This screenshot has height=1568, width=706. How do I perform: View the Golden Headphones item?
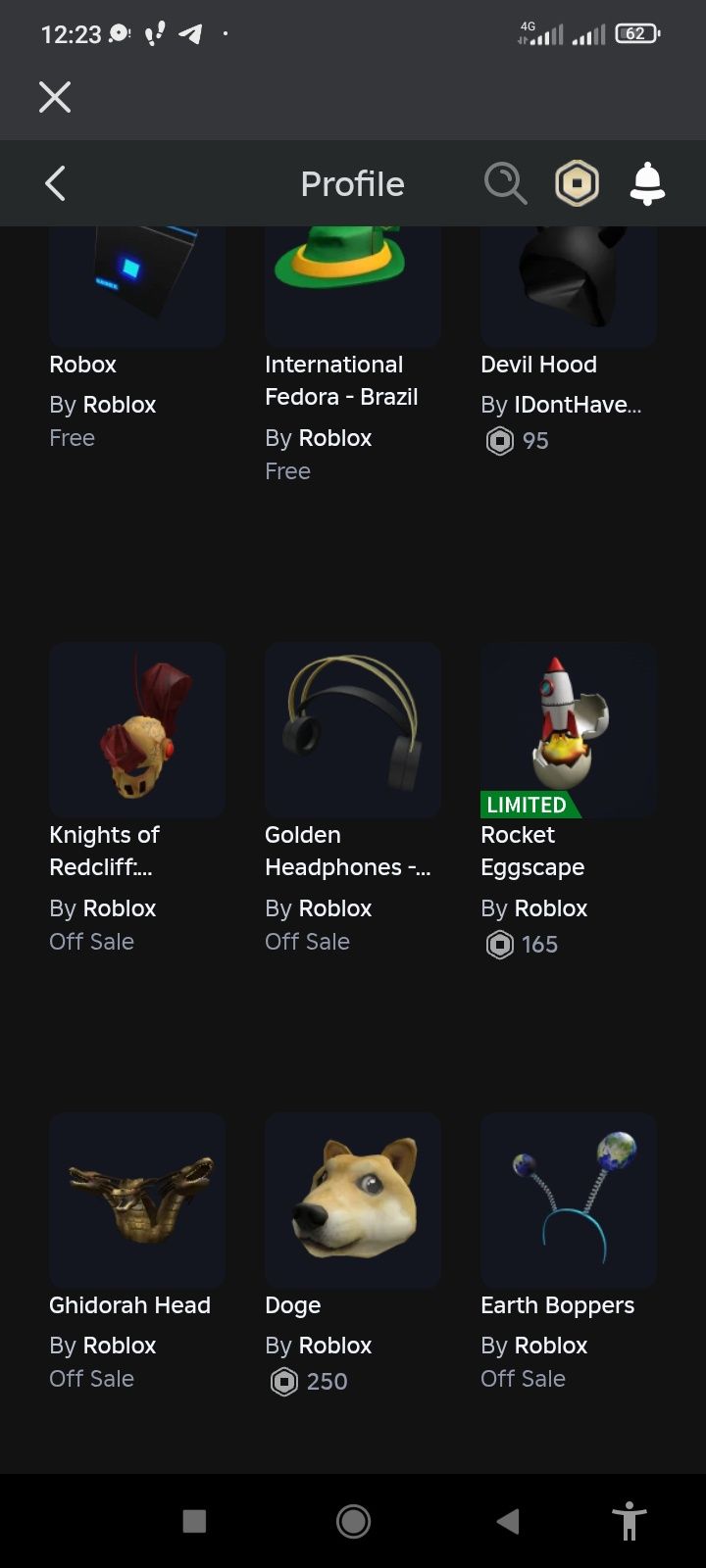(353, 730)
